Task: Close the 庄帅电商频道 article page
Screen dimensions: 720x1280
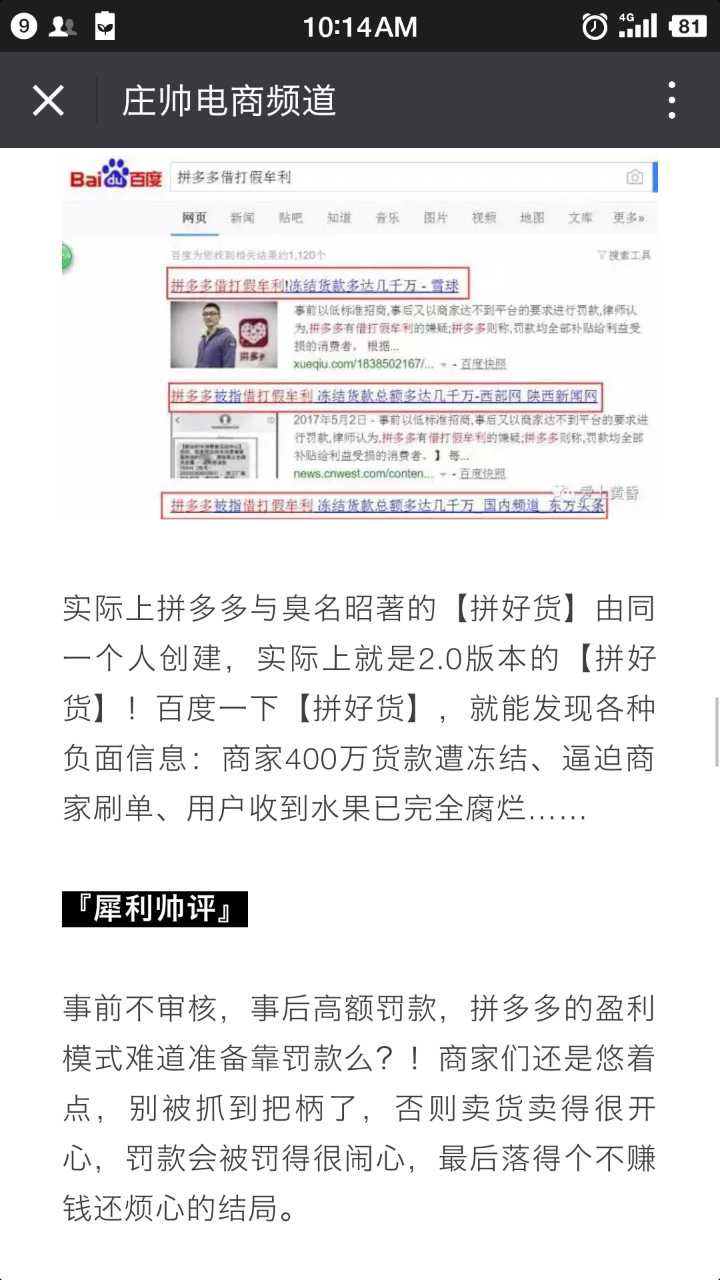Action: point(48,101)
